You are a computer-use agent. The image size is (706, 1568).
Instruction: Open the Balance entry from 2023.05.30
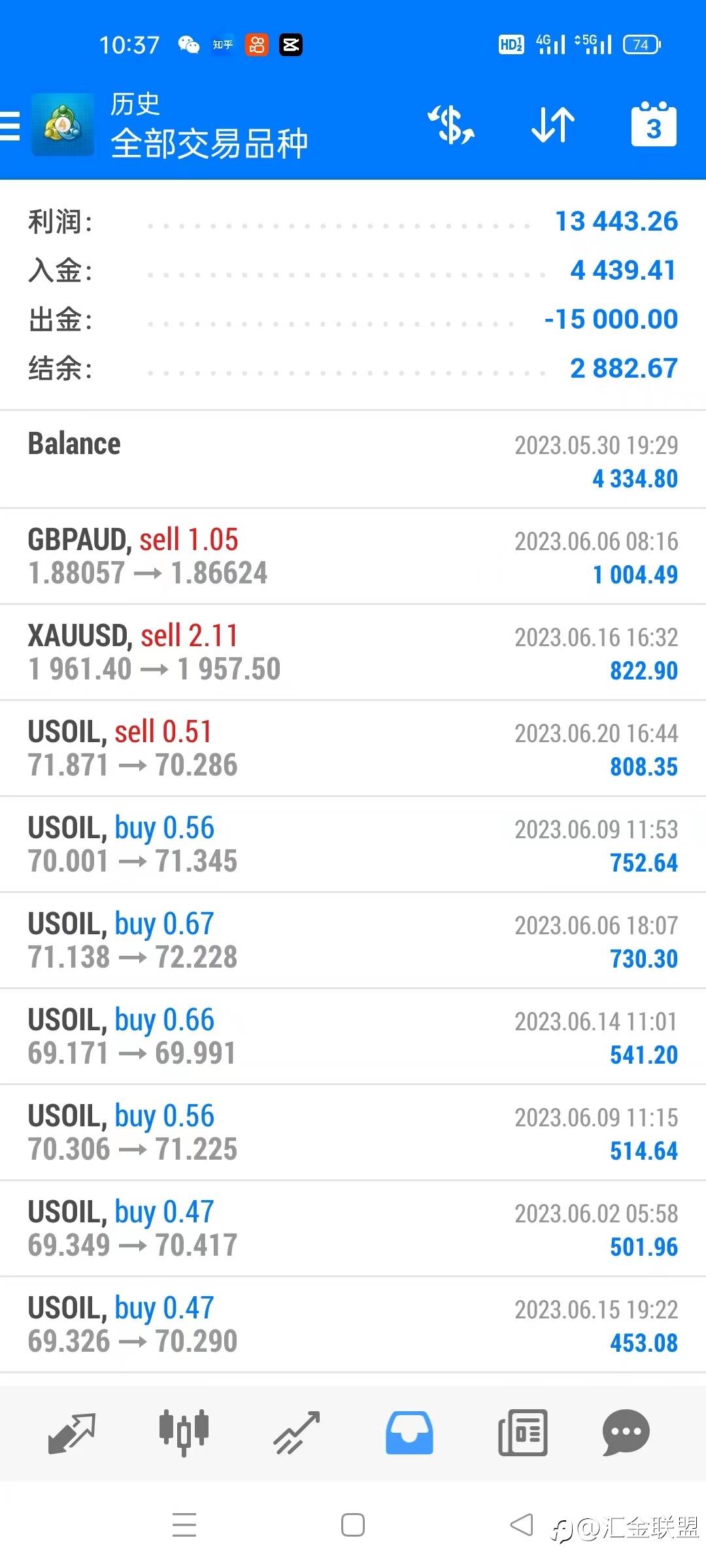coord(353,460)
